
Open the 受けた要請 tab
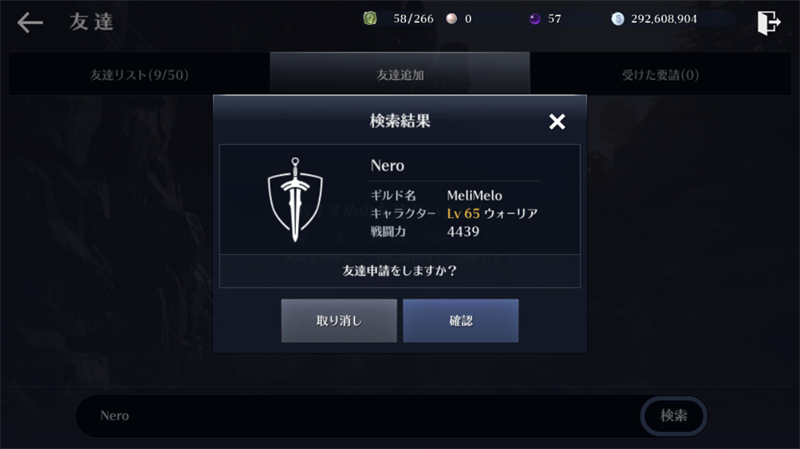pos(659,75)
